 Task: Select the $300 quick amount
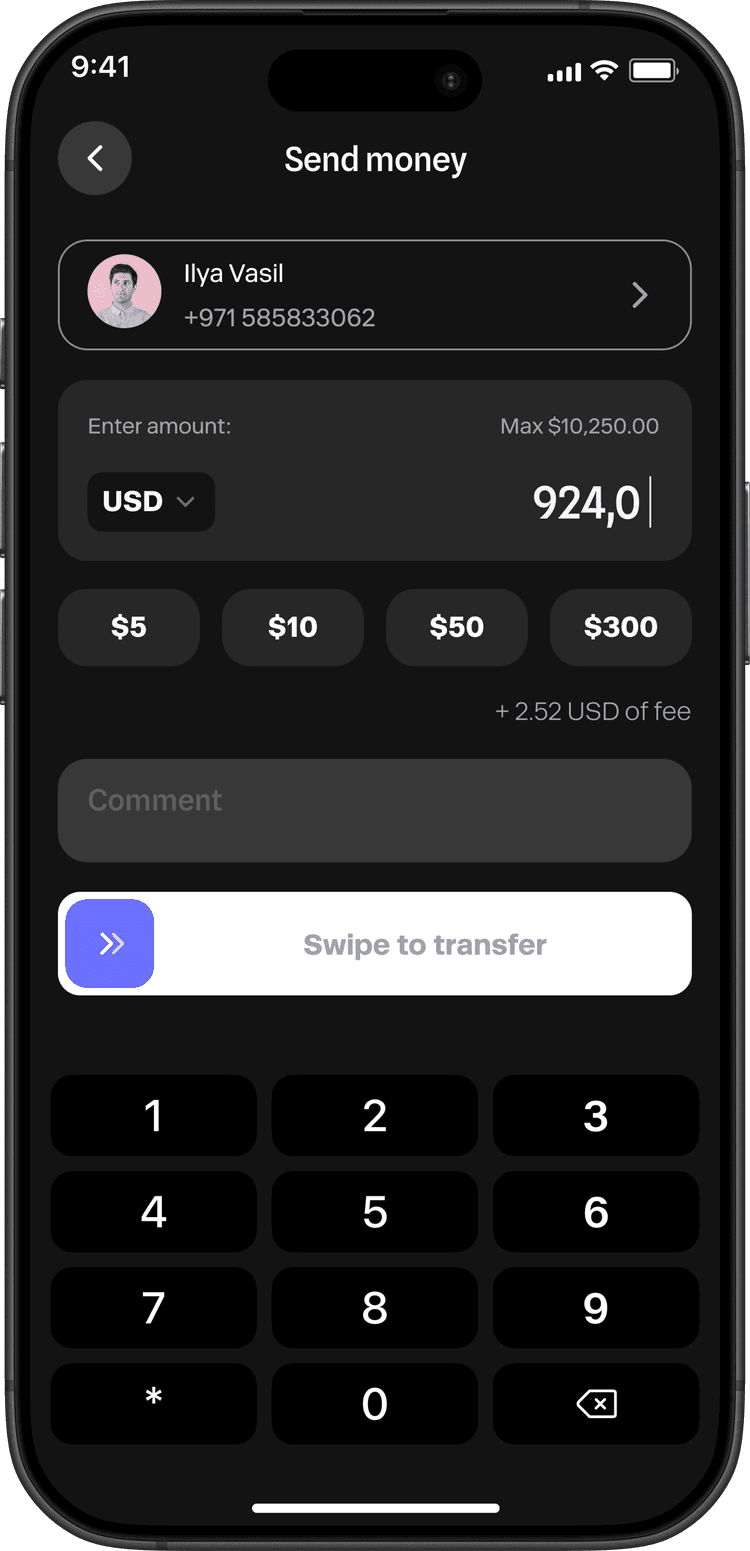click(620, 627)
